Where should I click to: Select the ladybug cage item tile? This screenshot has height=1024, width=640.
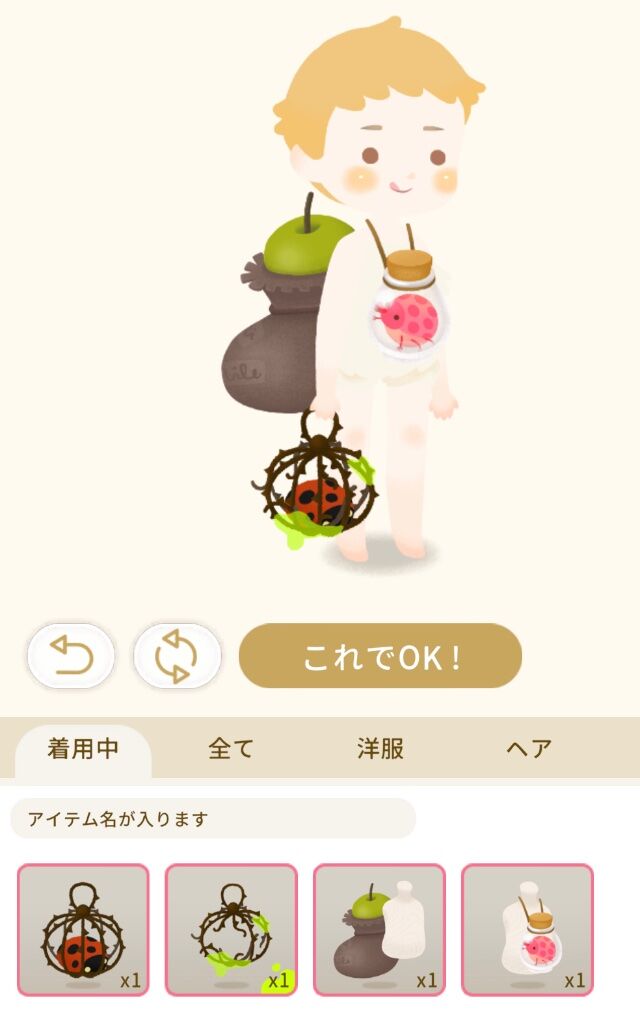coord(83,930)
